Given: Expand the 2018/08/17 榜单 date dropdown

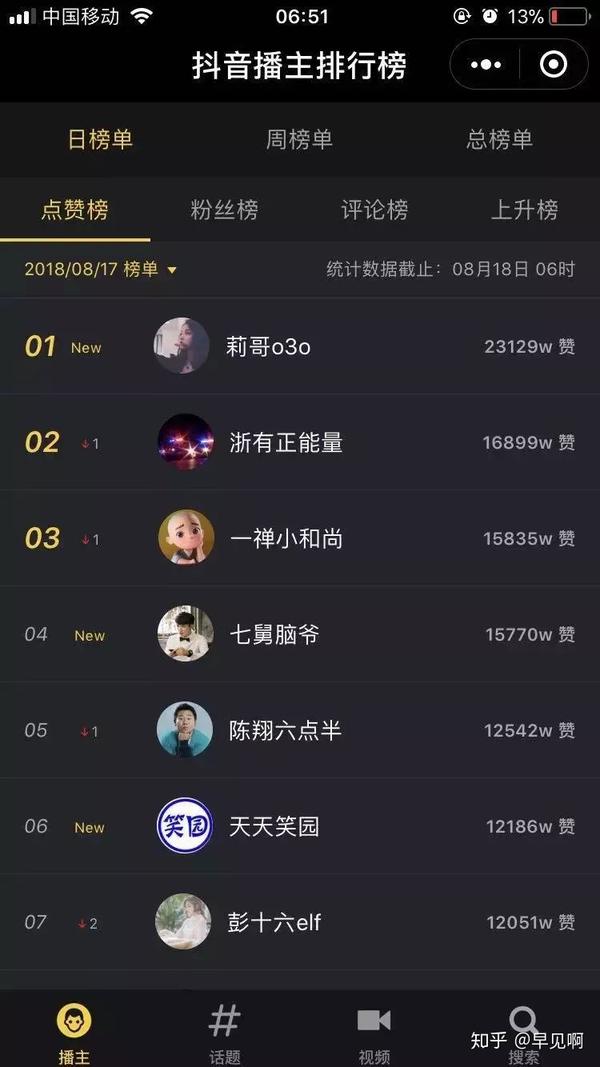Looking at the screenshot, I should tap(101, 269).
